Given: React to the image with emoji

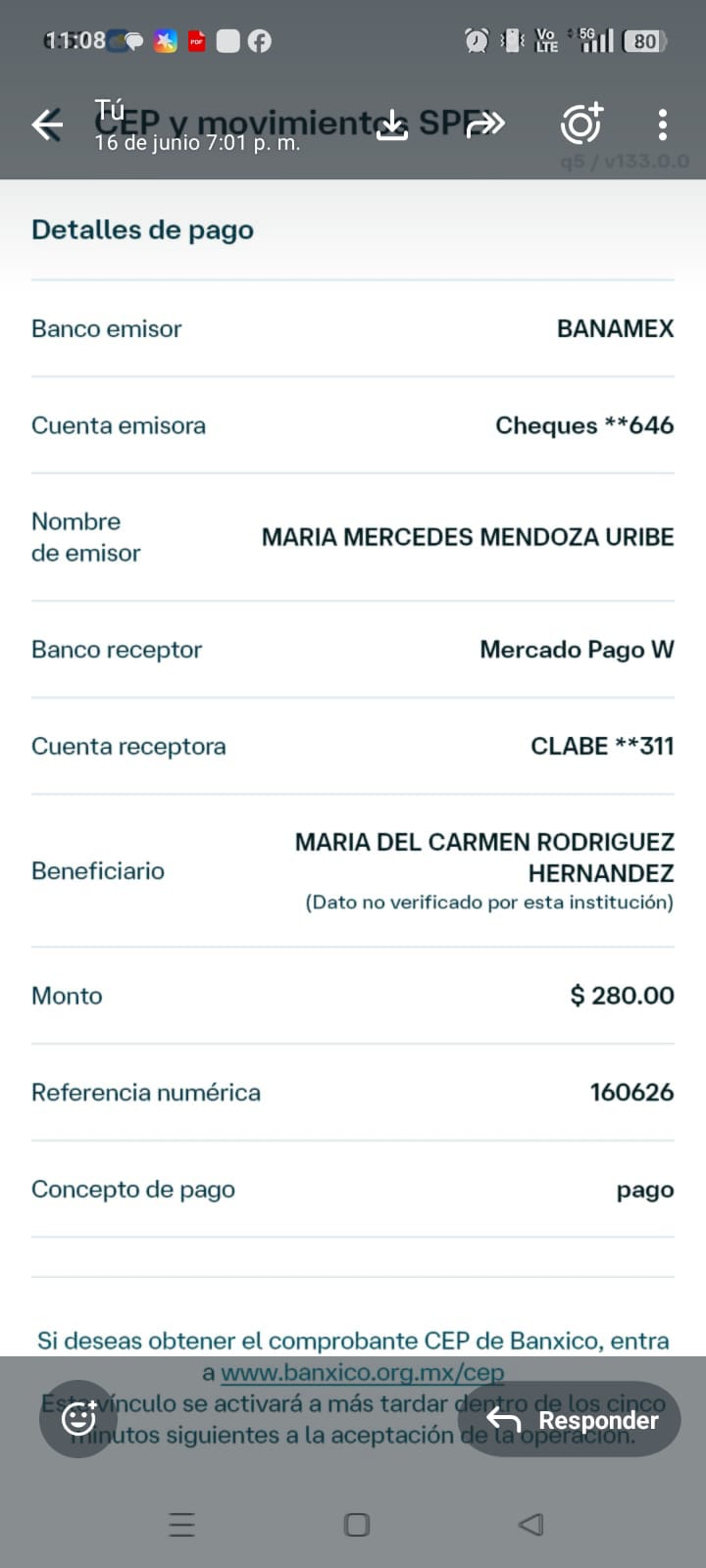Looking at the screenshot, I should (78, 1418).
